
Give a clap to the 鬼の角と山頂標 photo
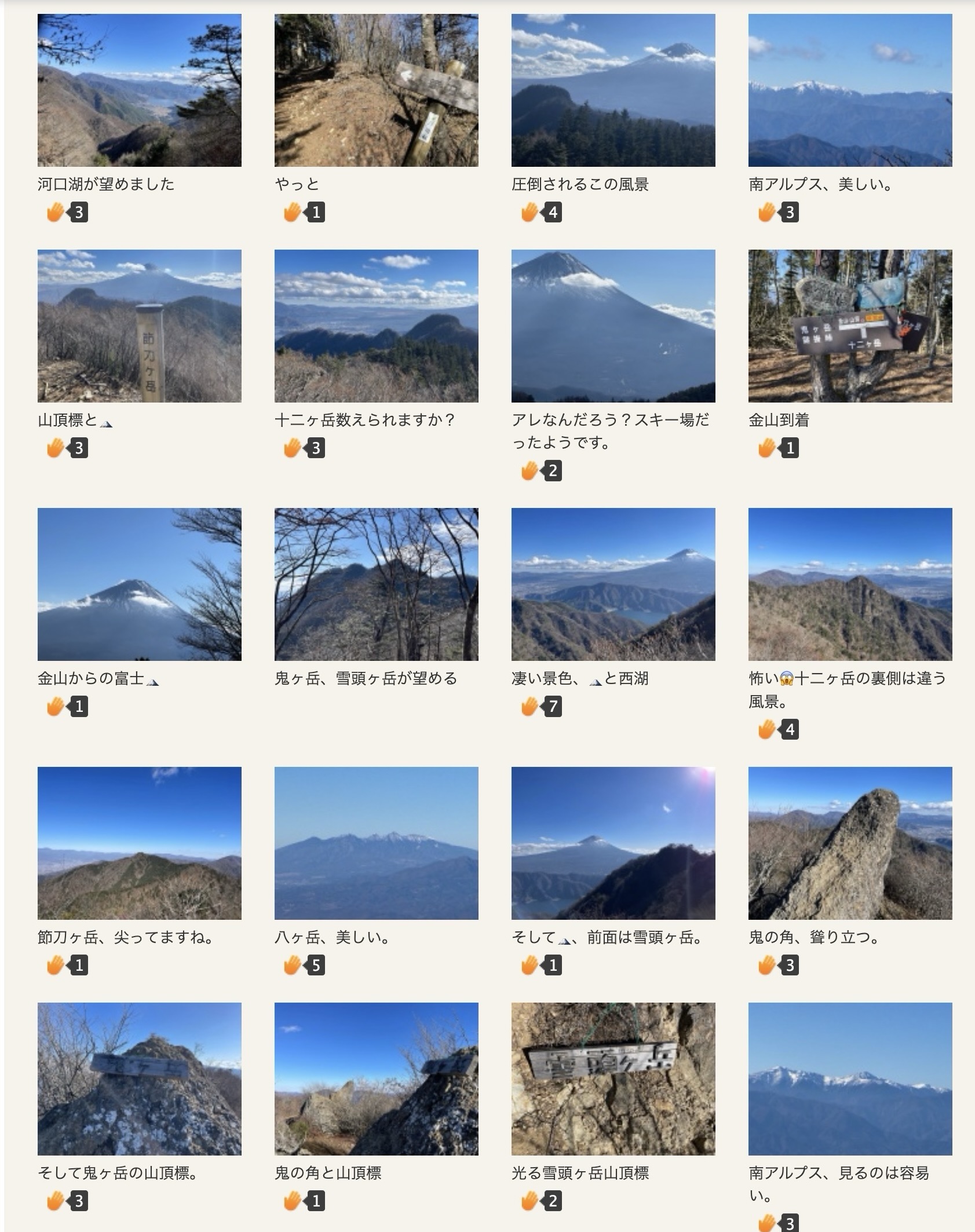293,1201
